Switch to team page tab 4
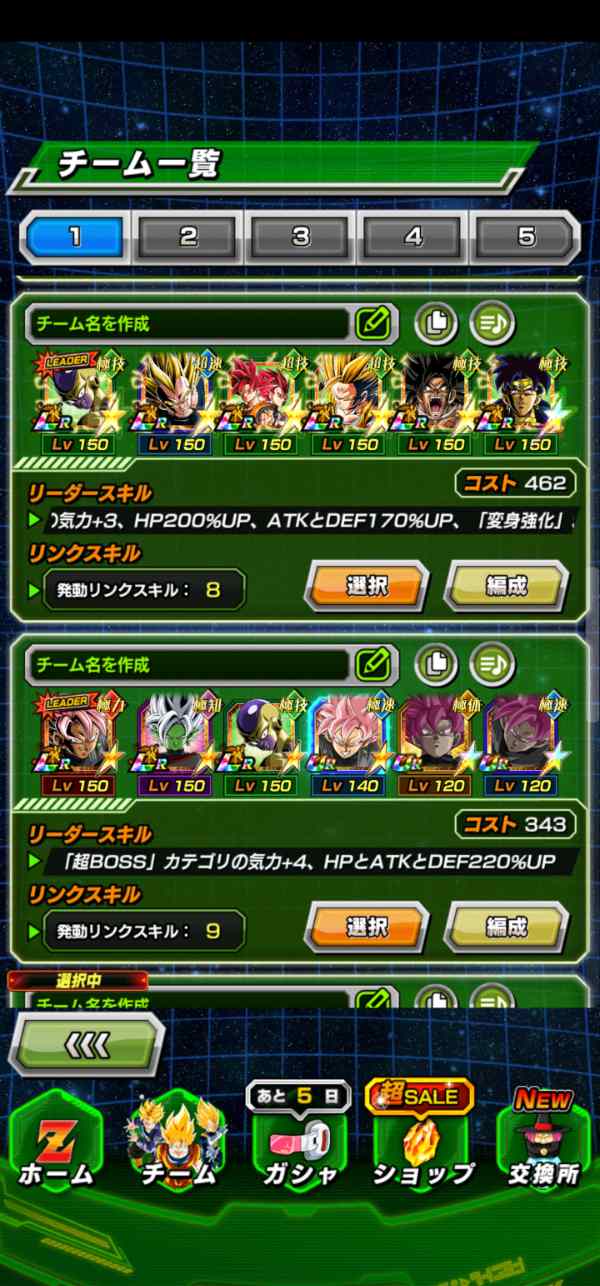The width and height of the screenshot is (600, 1286). coord(413,238)
